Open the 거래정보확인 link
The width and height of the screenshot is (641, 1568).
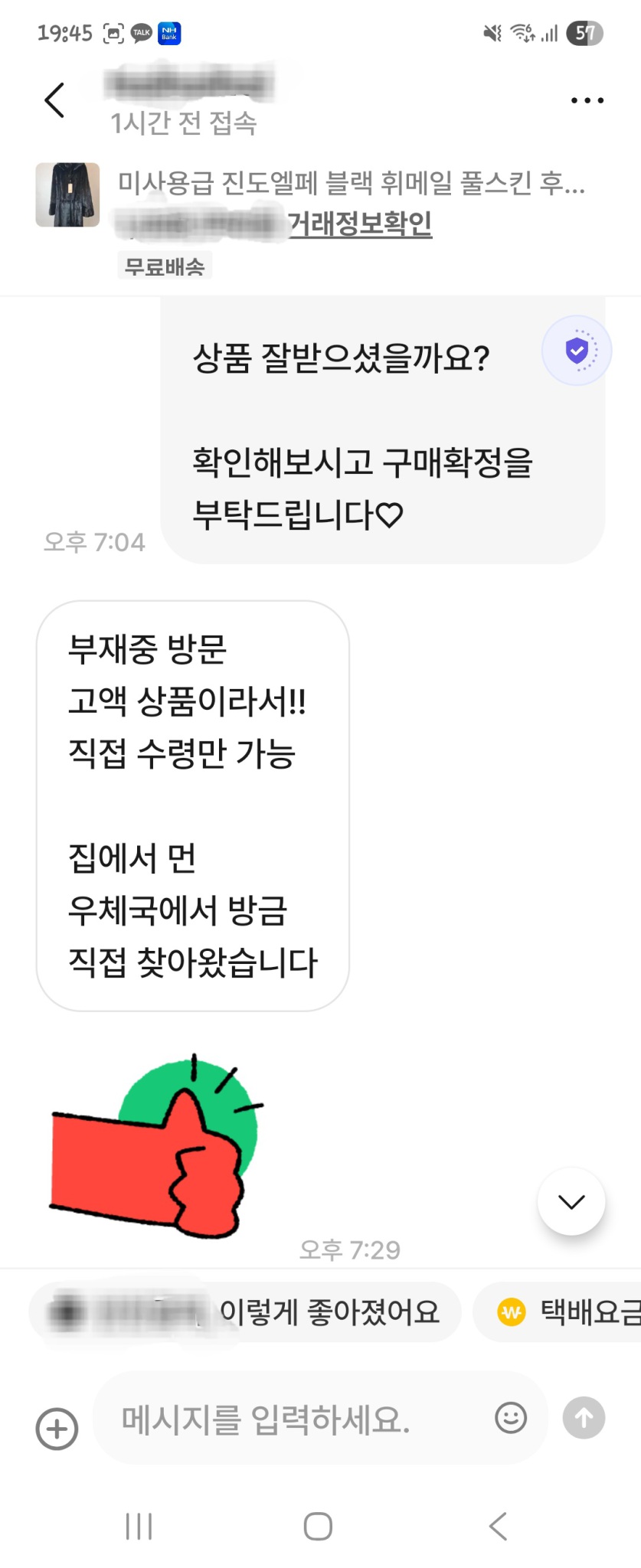click(360, 226)
